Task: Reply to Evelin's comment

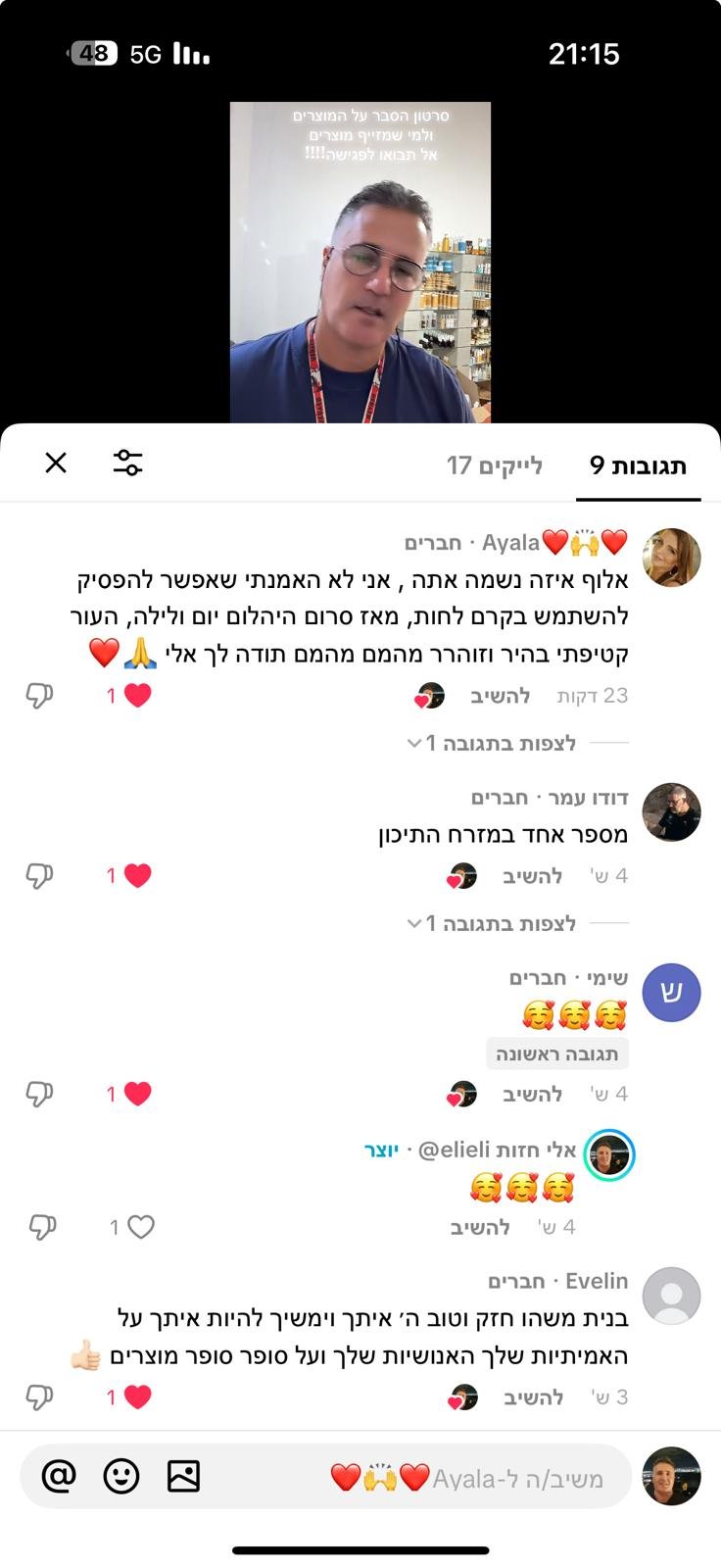Action: click(533, 1397)
